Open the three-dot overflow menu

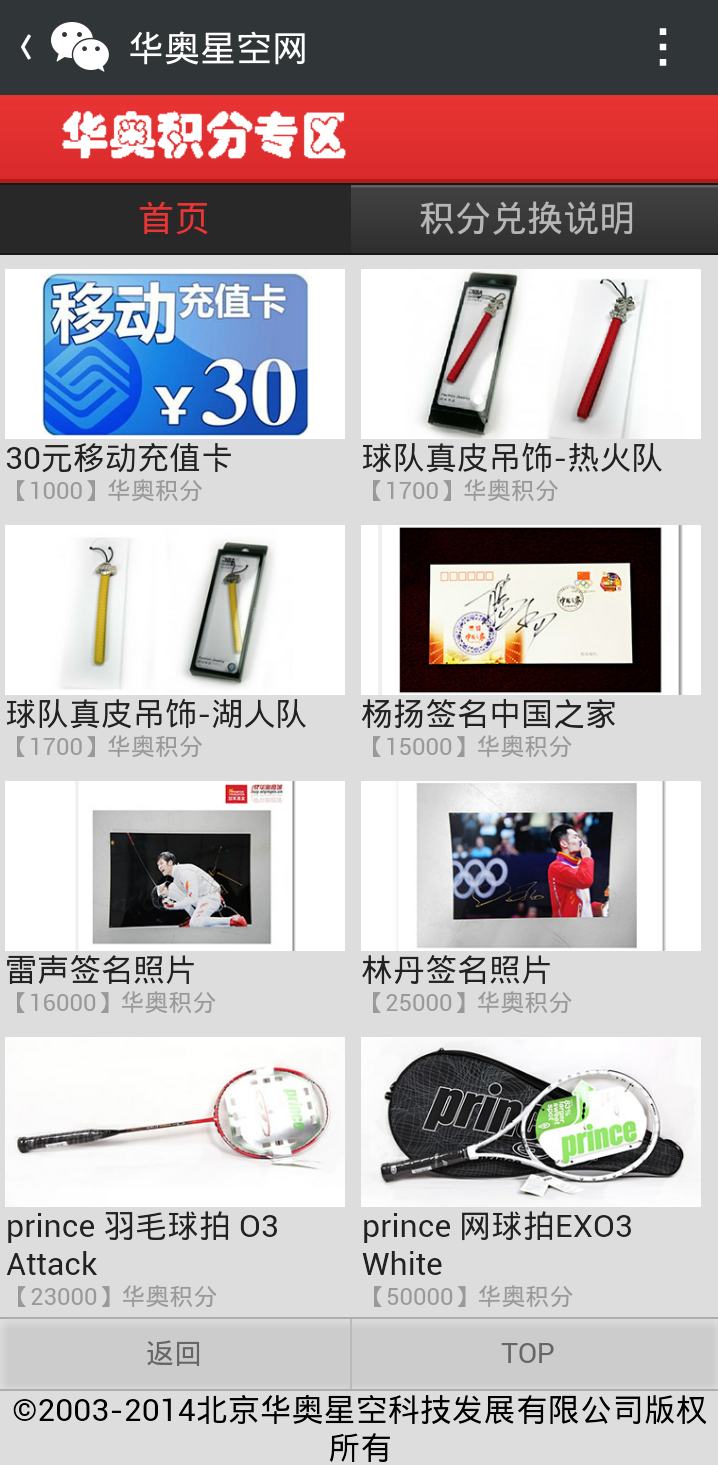pyautogui.click(x=662, y=47)
